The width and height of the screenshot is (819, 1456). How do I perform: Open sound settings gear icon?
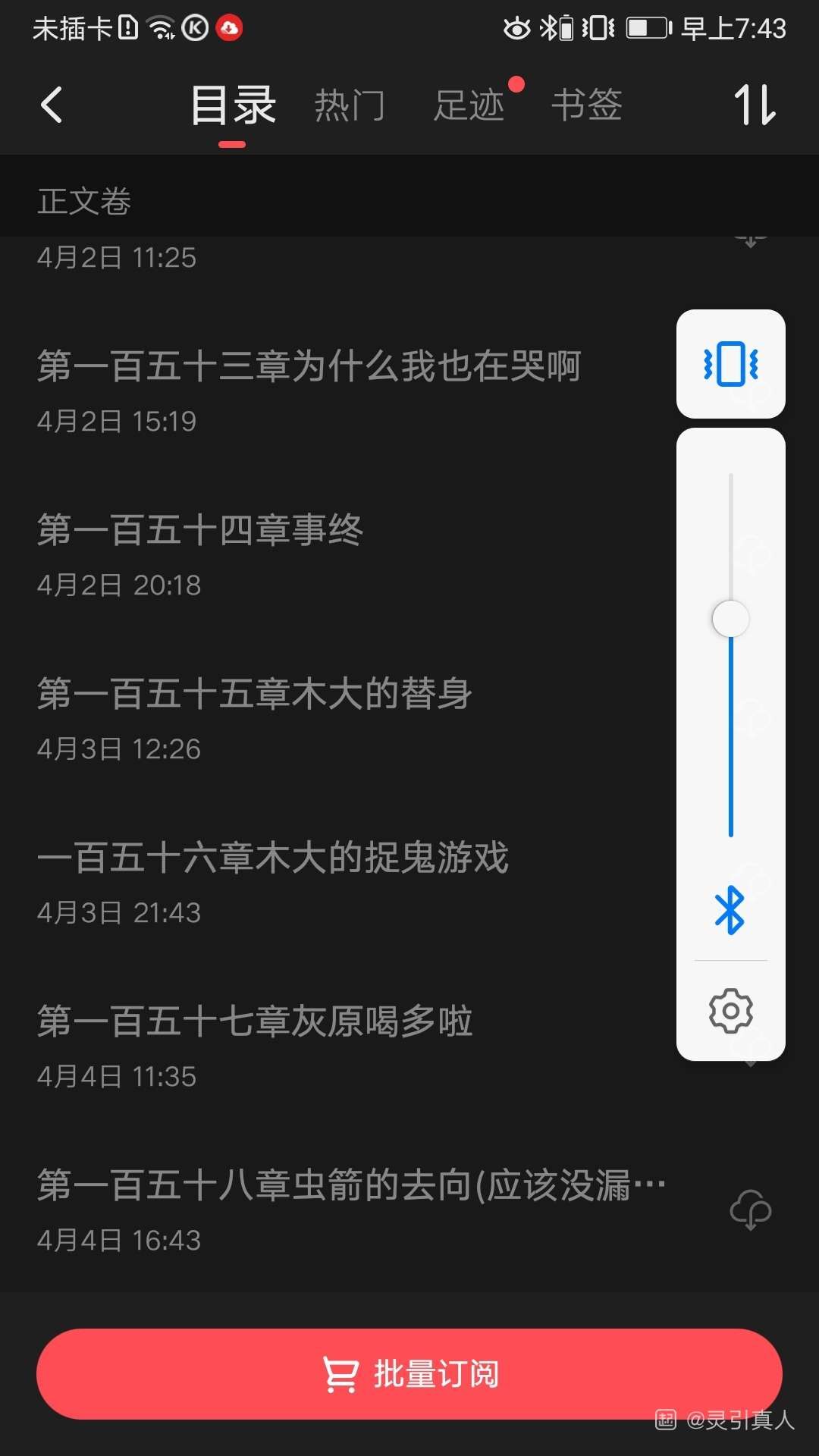[x=730, y=1010]
